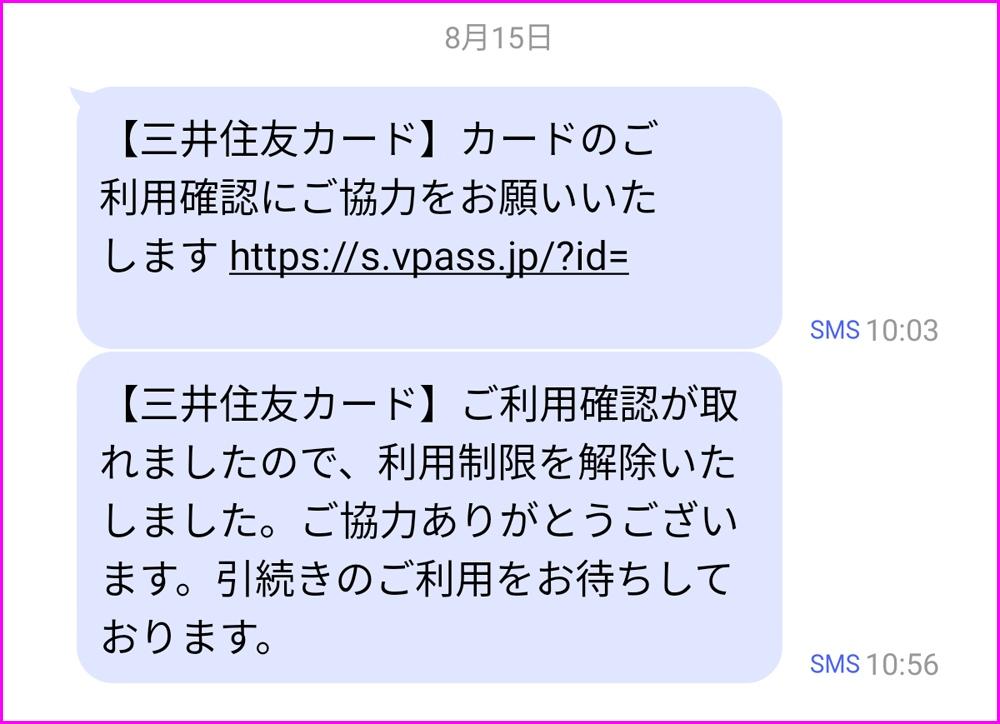The height and width of the screenshot is (724, 1000).
Task: Open the s.vpass.jp link in the message
Action: (x=428, y=257)
